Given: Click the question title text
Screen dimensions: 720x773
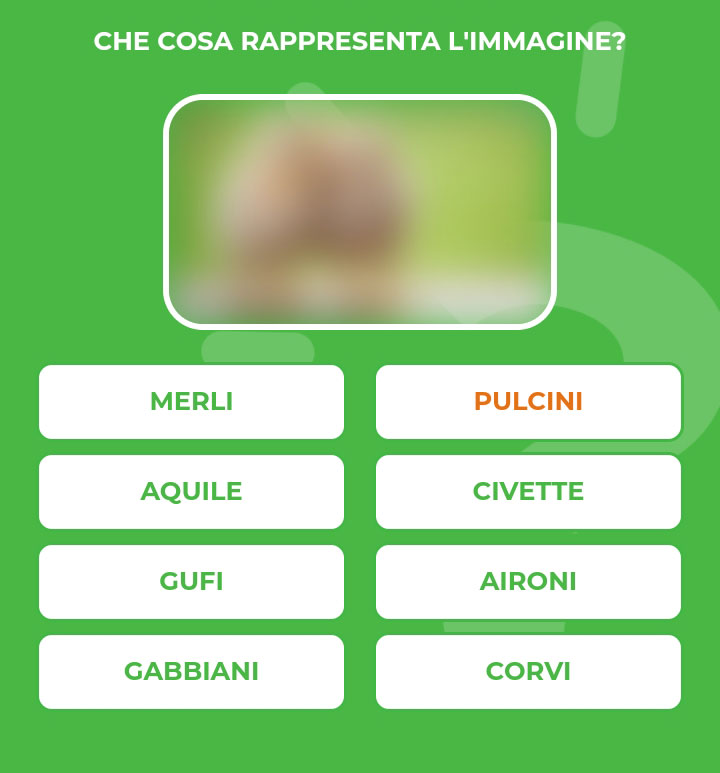Looking at the screenshot, I should click(360, 41).
